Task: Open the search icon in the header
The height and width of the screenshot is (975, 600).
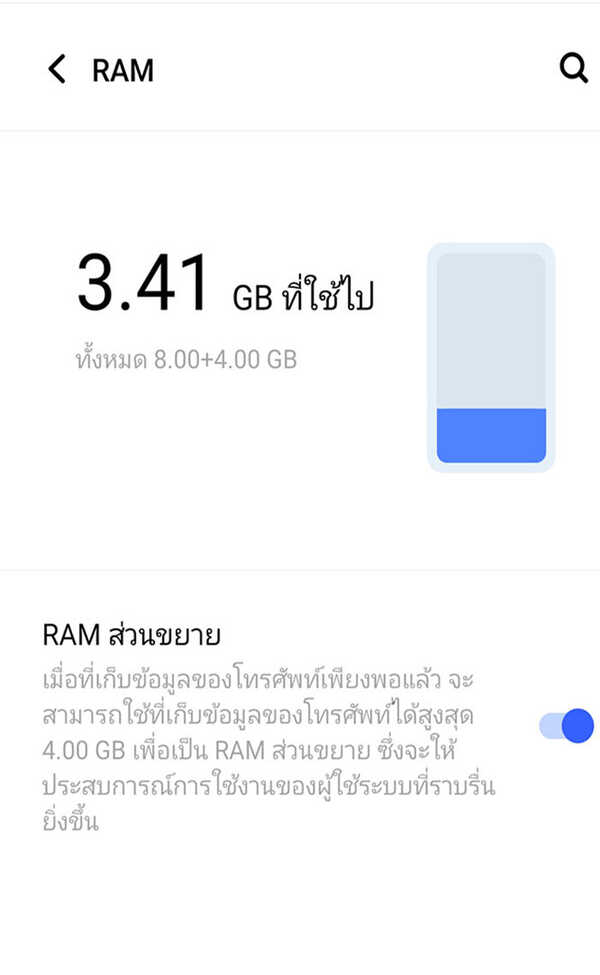Action: [572, 69]
